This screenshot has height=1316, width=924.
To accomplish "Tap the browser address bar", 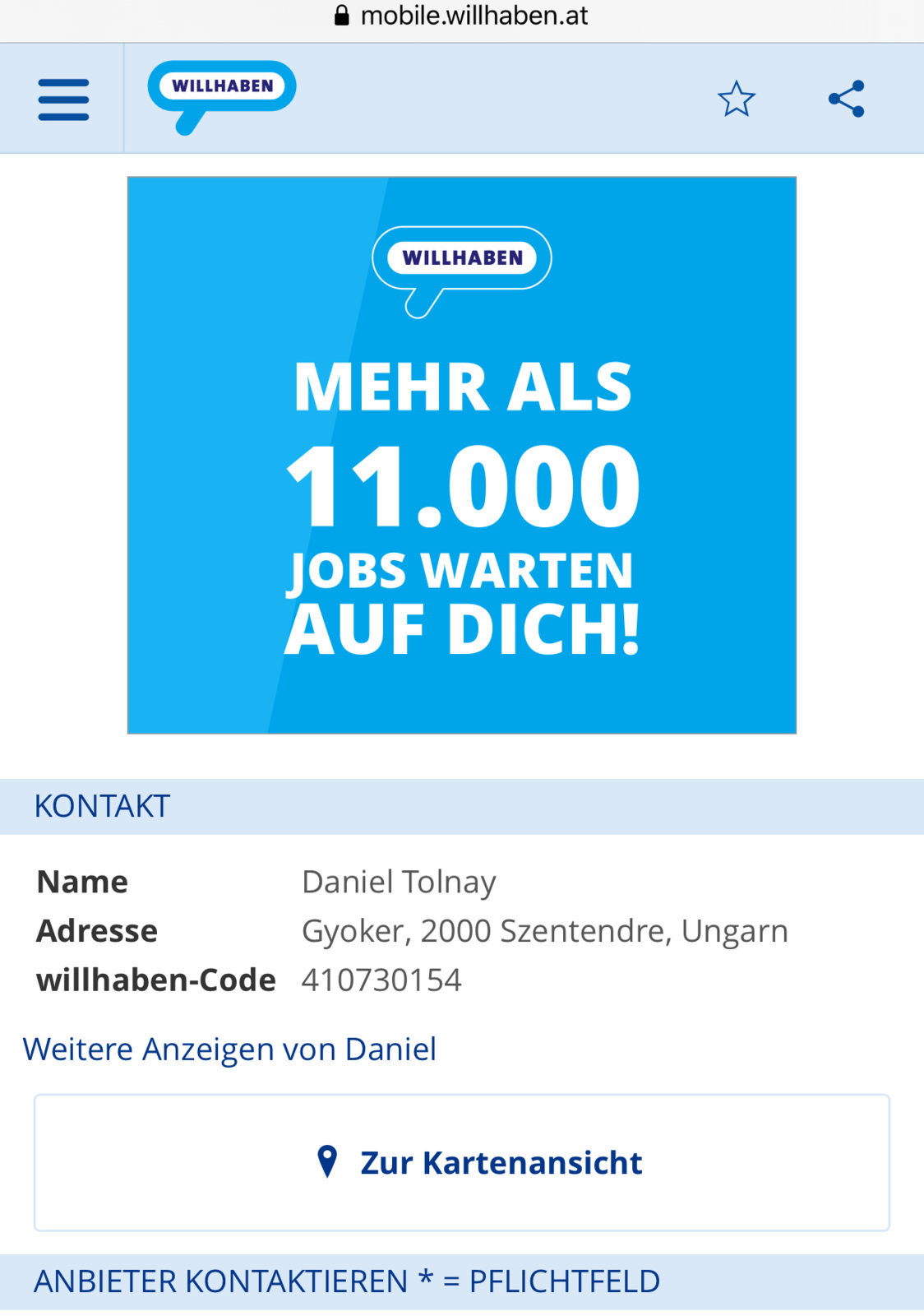I will 462,16.
